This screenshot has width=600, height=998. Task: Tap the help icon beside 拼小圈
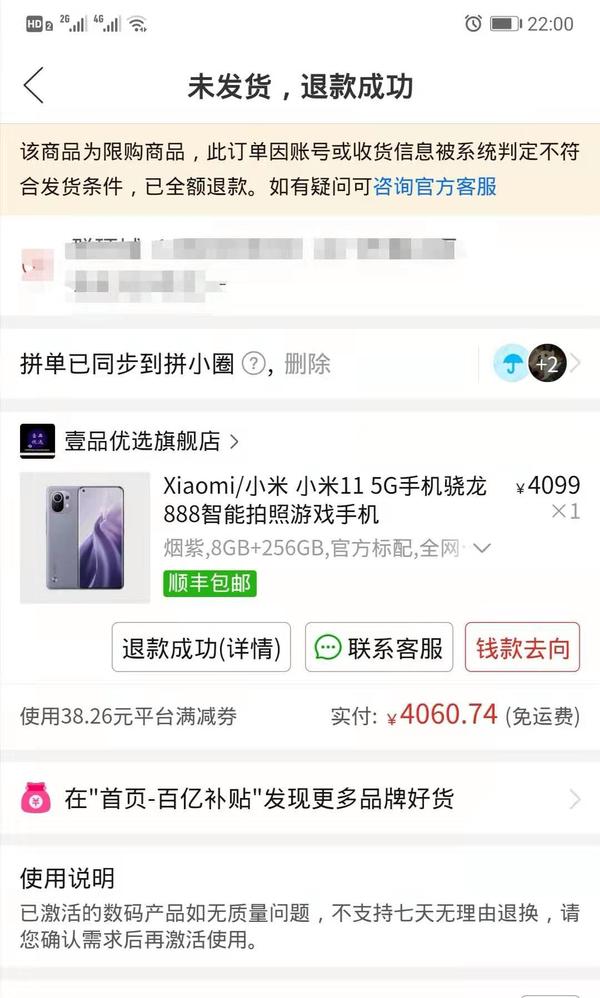click(254, 364)
